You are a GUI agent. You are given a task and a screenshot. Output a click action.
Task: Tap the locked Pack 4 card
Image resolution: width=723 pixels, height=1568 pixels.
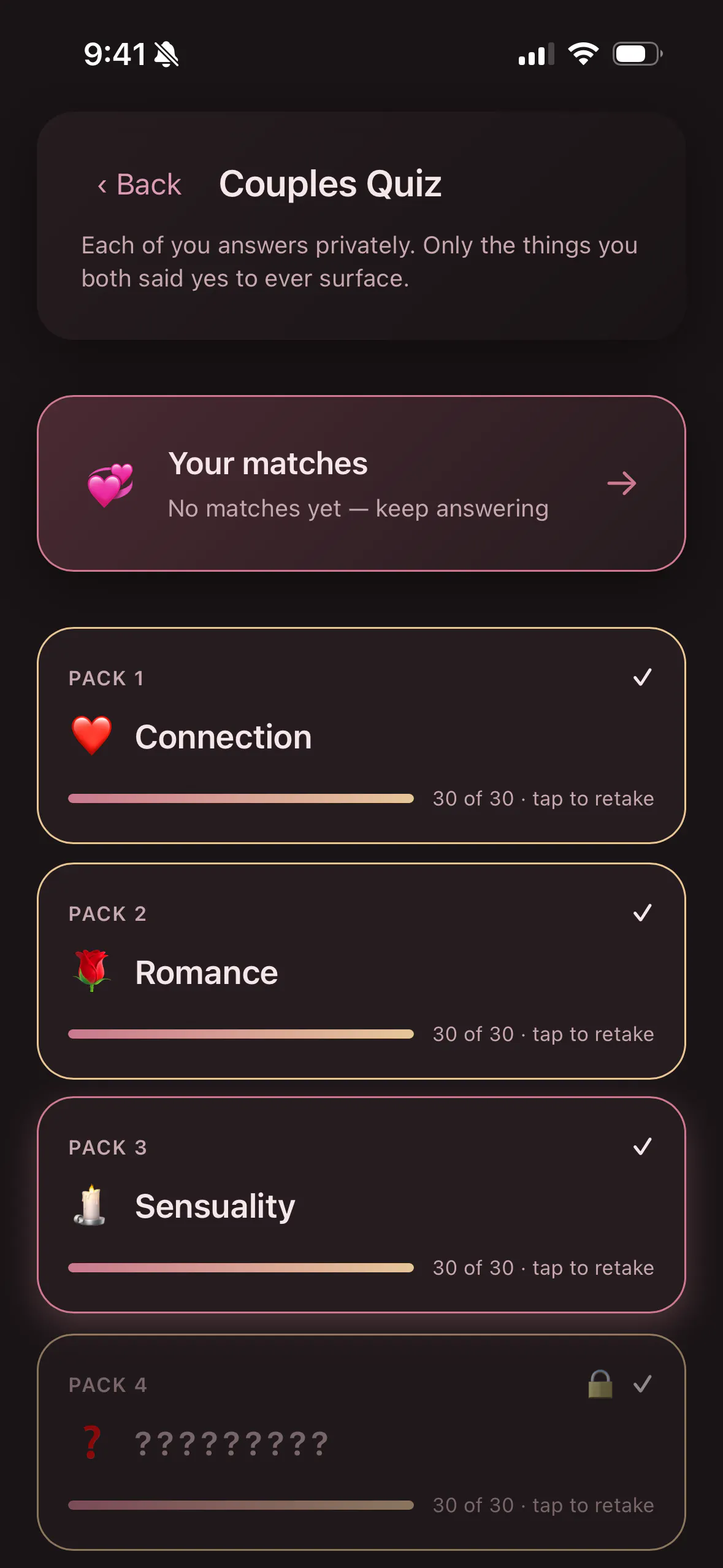[x=361, y=1442]
